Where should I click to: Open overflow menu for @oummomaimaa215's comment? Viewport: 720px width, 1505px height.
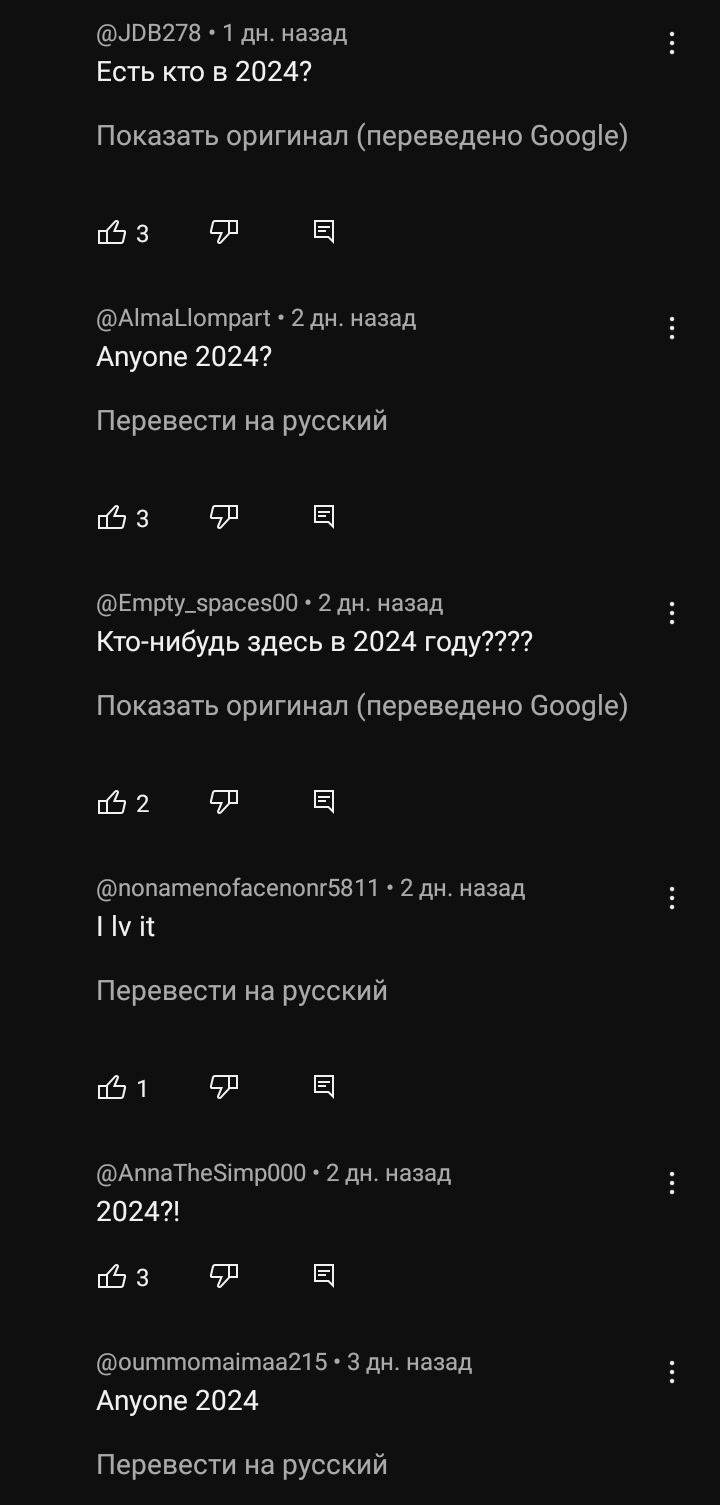click(x=672, y=1372)
